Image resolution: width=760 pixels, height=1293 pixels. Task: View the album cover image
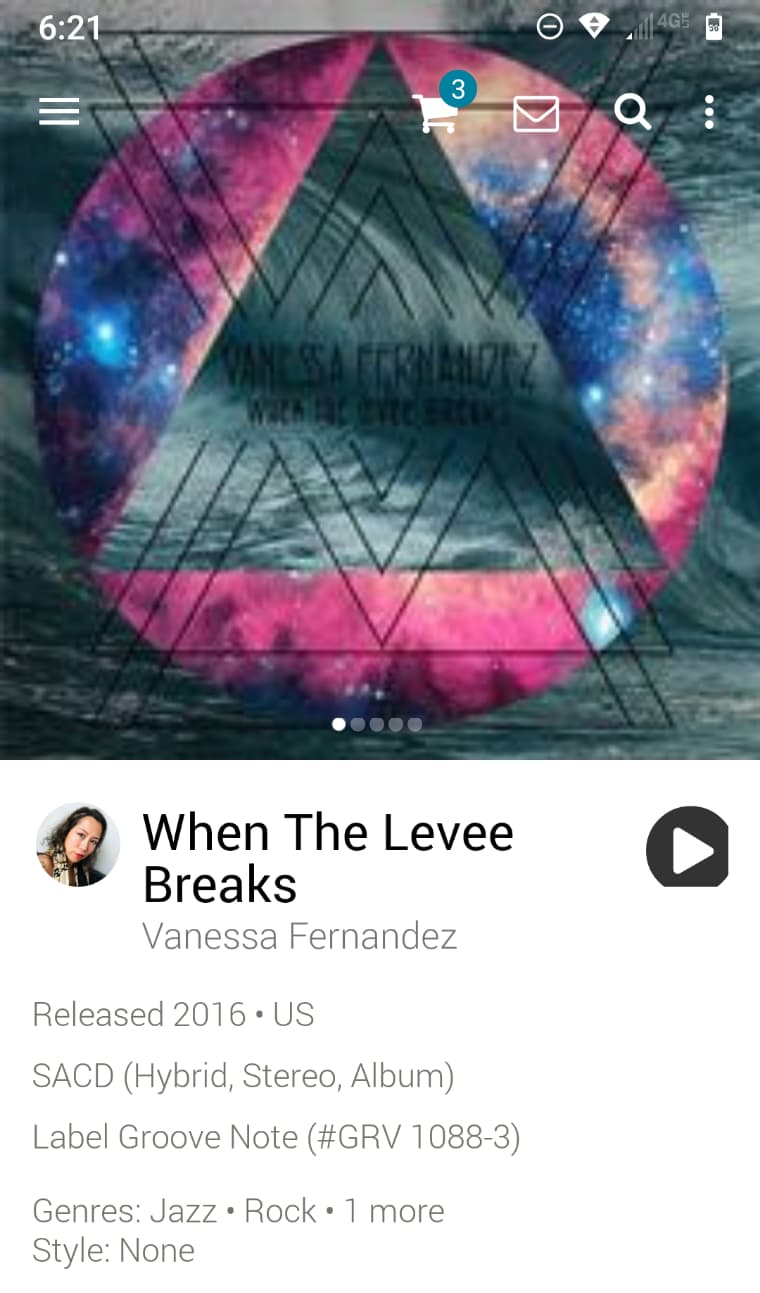click(380, 380)
